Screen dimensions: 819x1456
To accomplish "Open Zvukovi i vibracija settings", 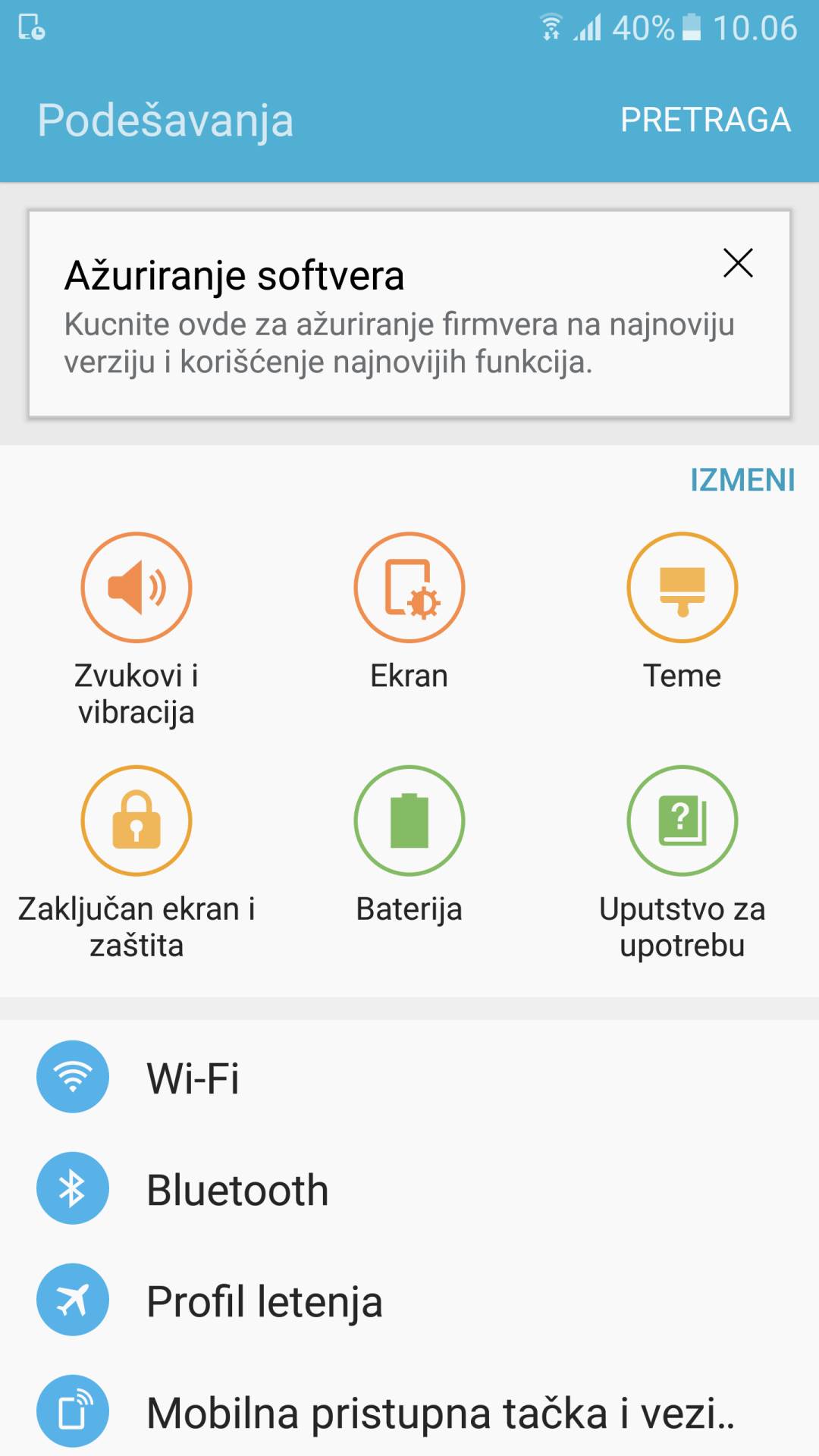I will point(136,588).
